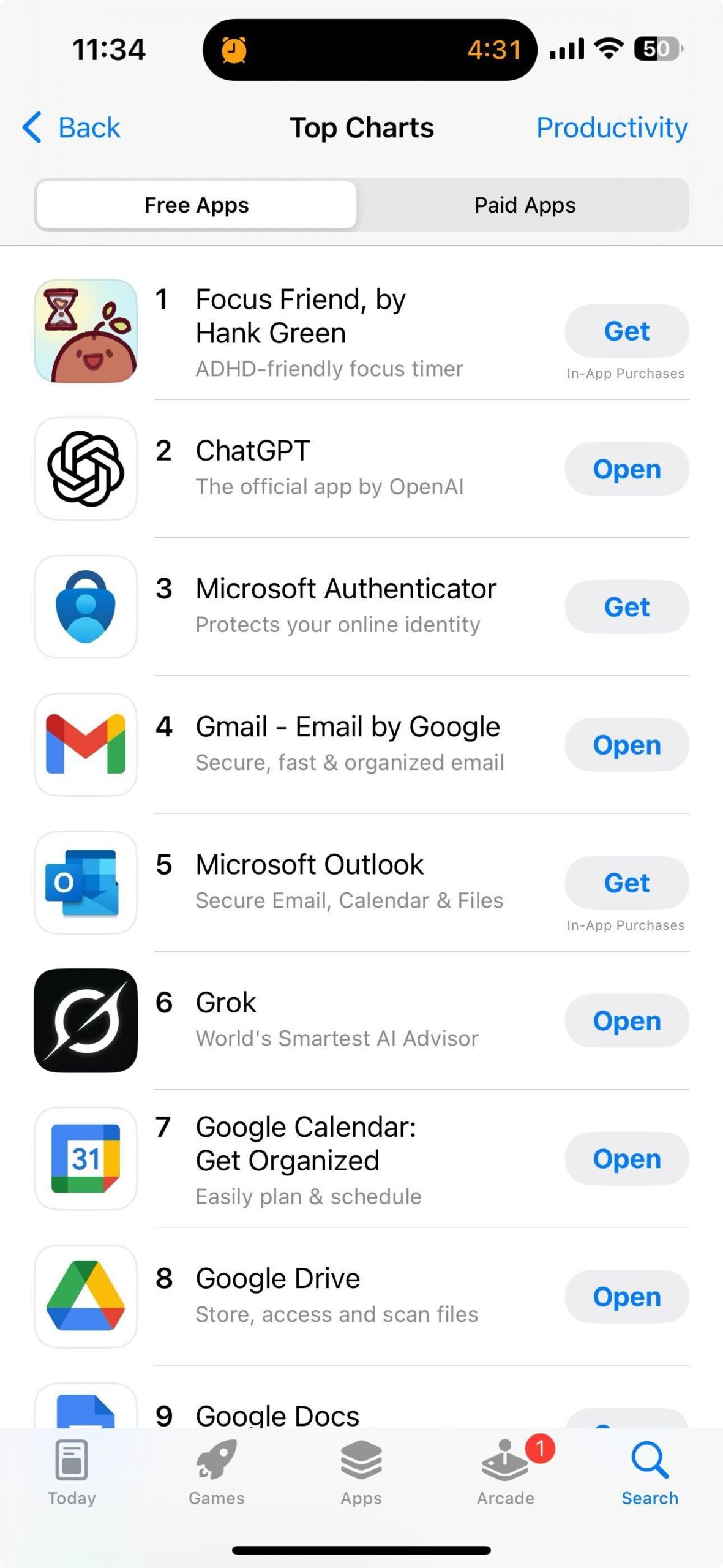Switch to the Arcade tab
723x1568 pixels.
point(506,1473)
